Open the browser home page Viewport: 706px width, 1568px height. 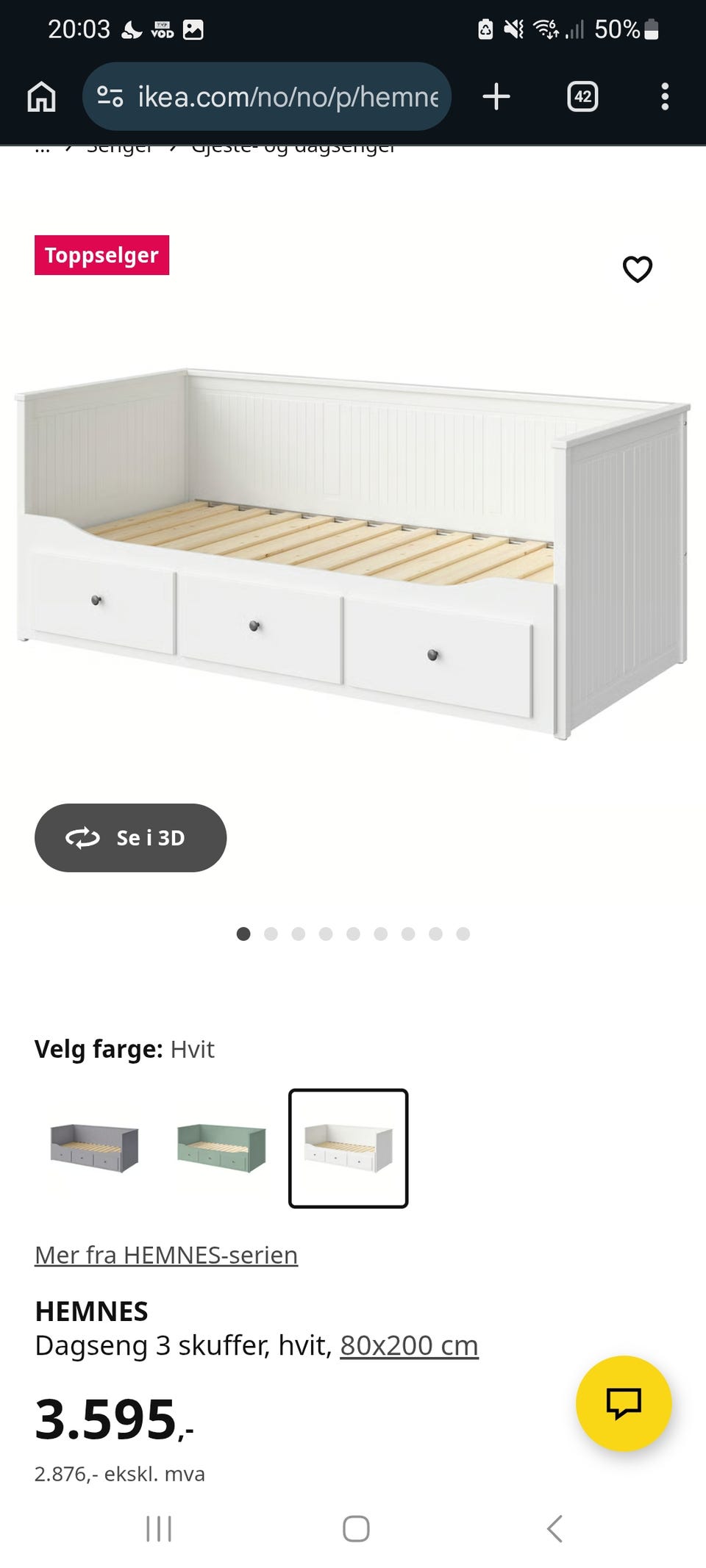point(41,96)
